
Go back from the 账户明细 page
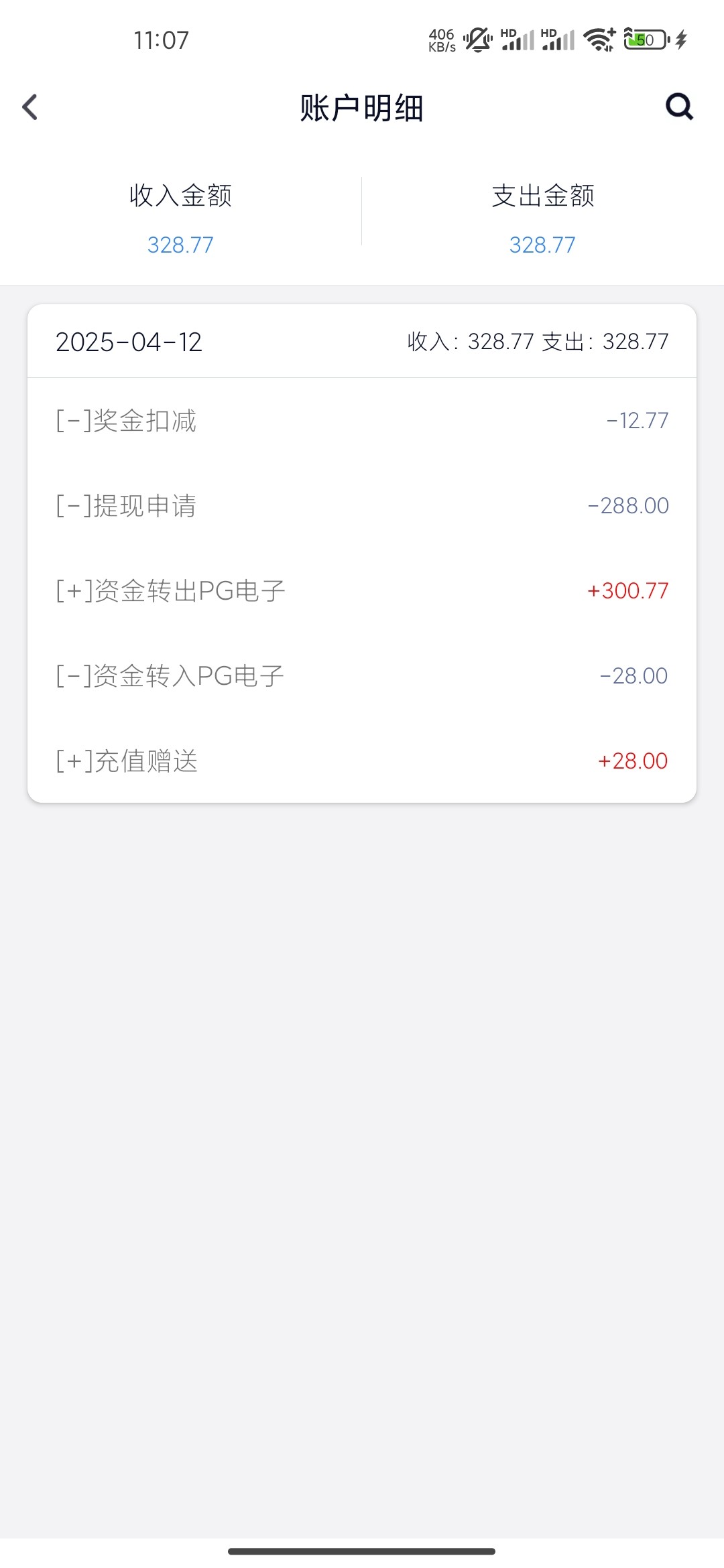(30, 107)
